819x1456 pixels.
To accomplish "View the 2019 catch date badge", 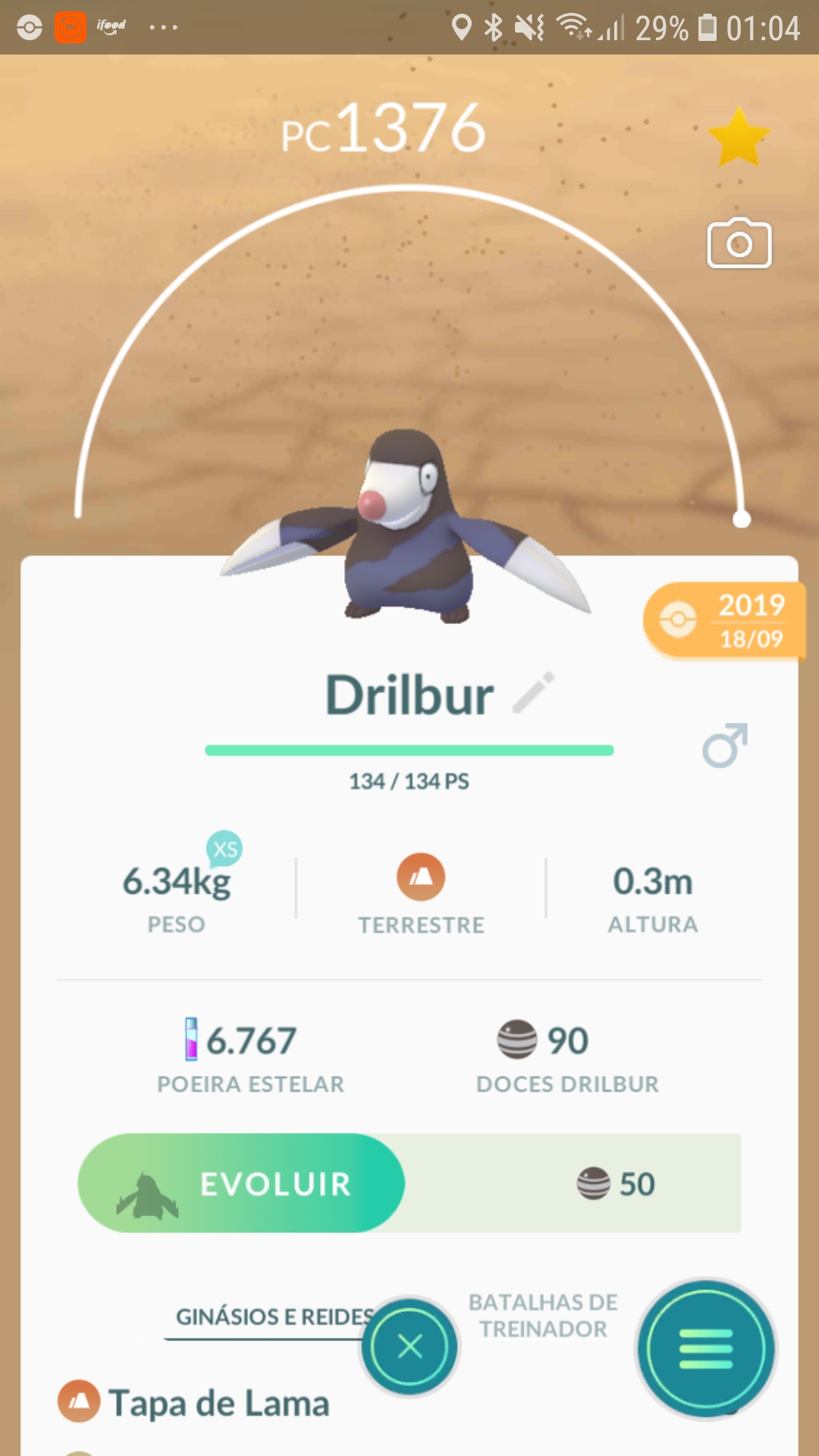I will (x=723, y=621).
